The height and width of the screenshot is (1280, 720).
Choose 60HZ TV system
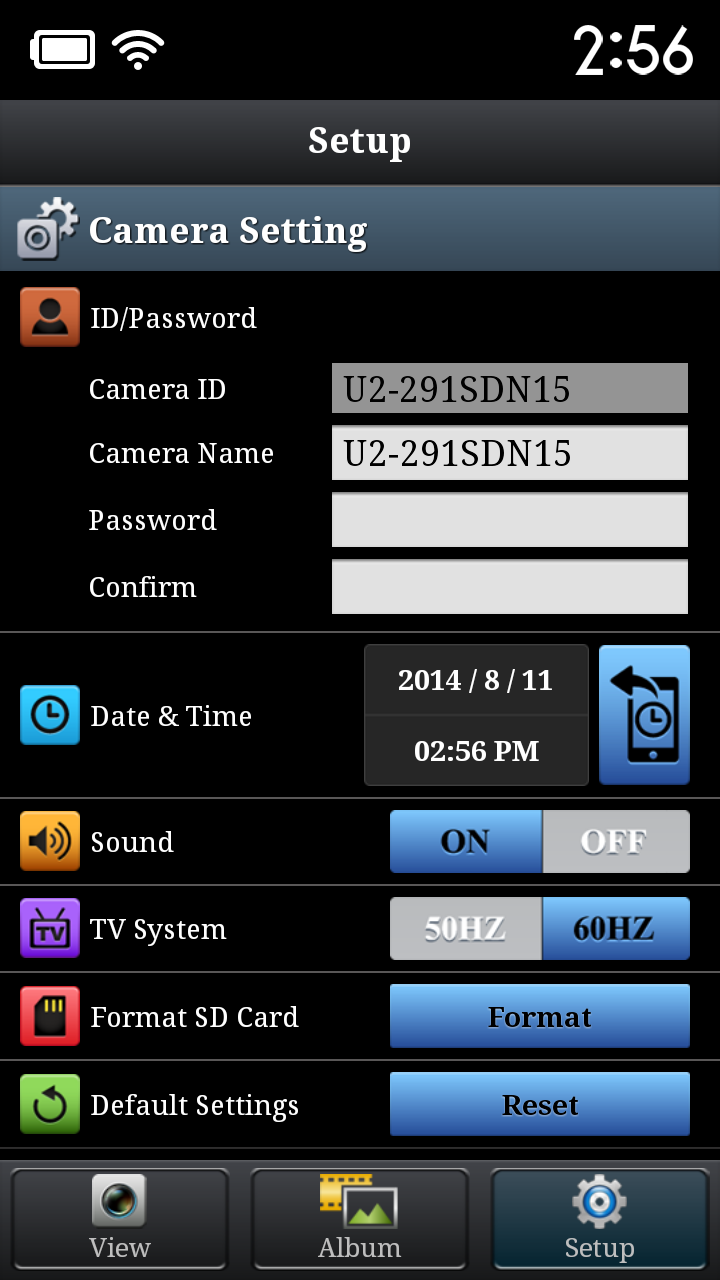(615, 929)
